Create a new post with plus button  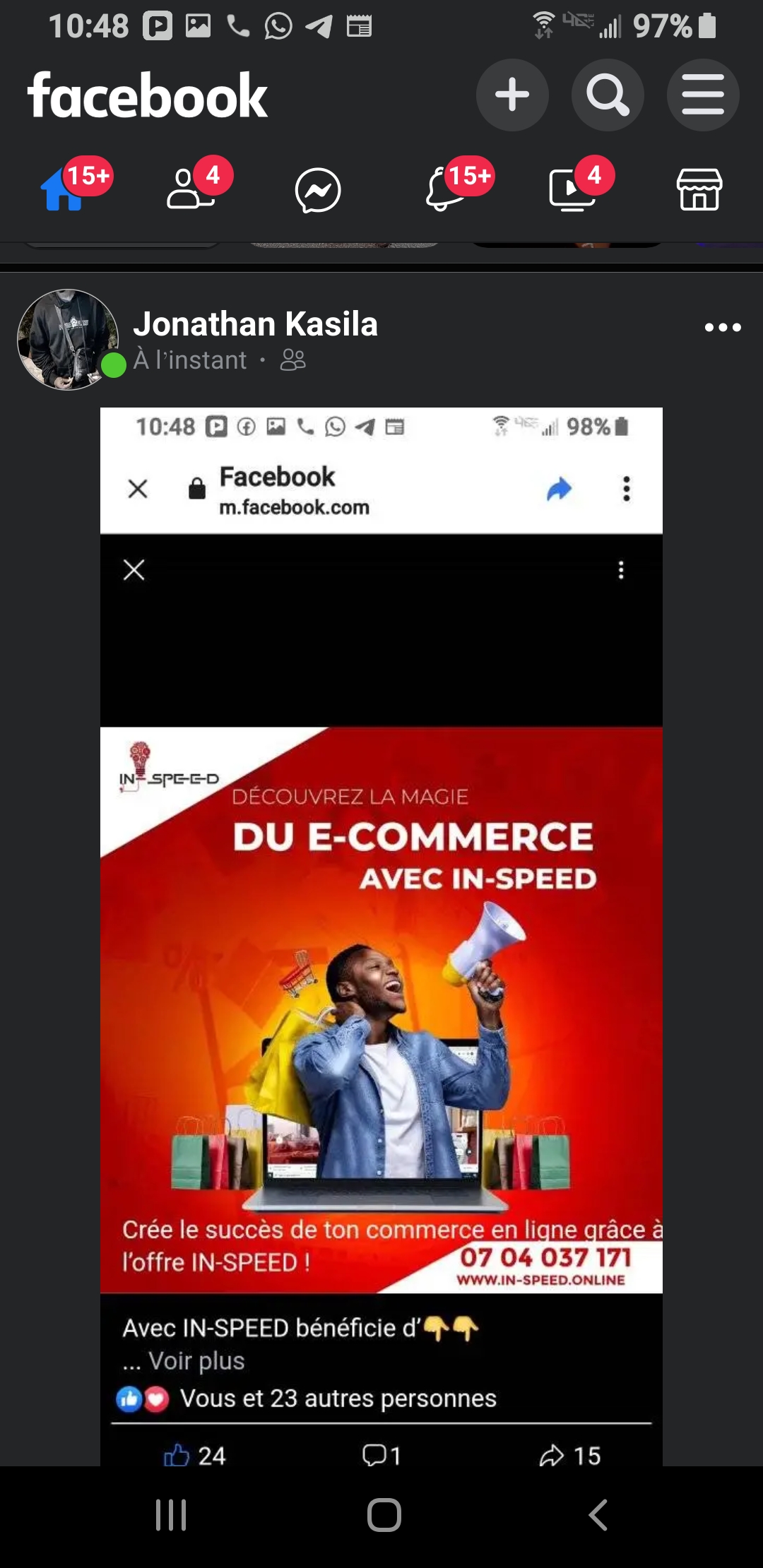pos(512,95)
